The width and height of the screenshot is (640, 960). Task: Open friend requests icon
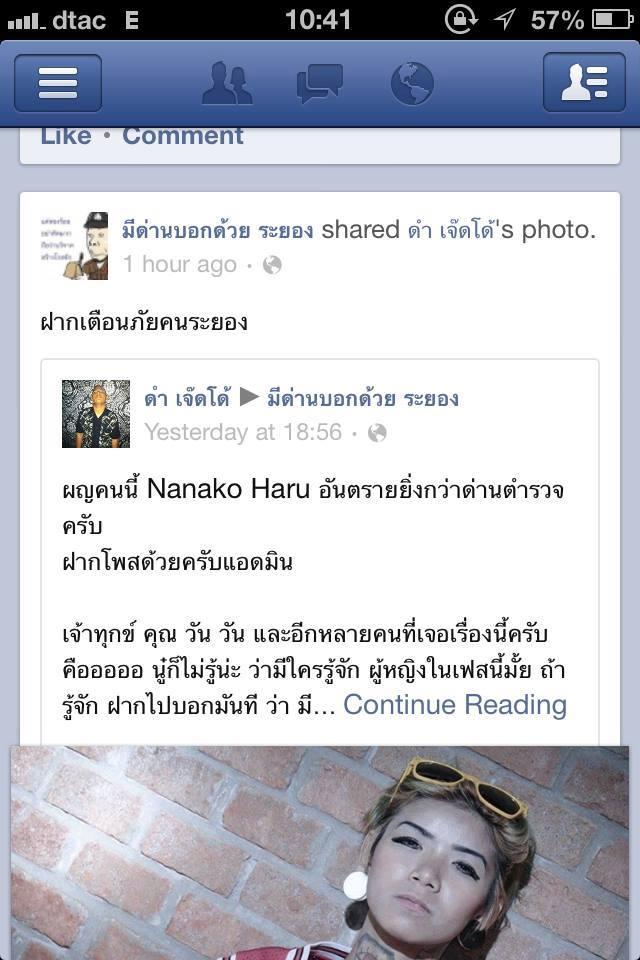227,83
